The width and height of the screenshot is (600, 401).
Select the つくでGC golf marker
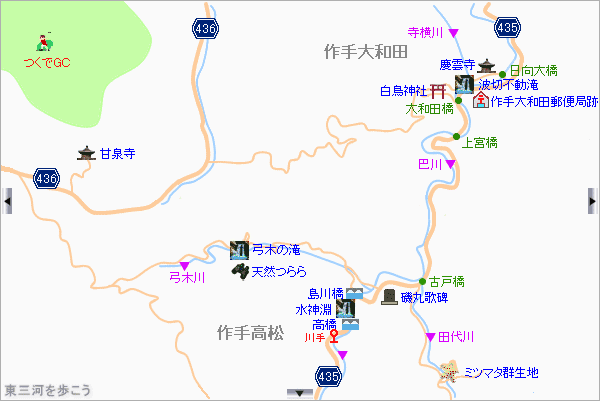click(43, 43)
